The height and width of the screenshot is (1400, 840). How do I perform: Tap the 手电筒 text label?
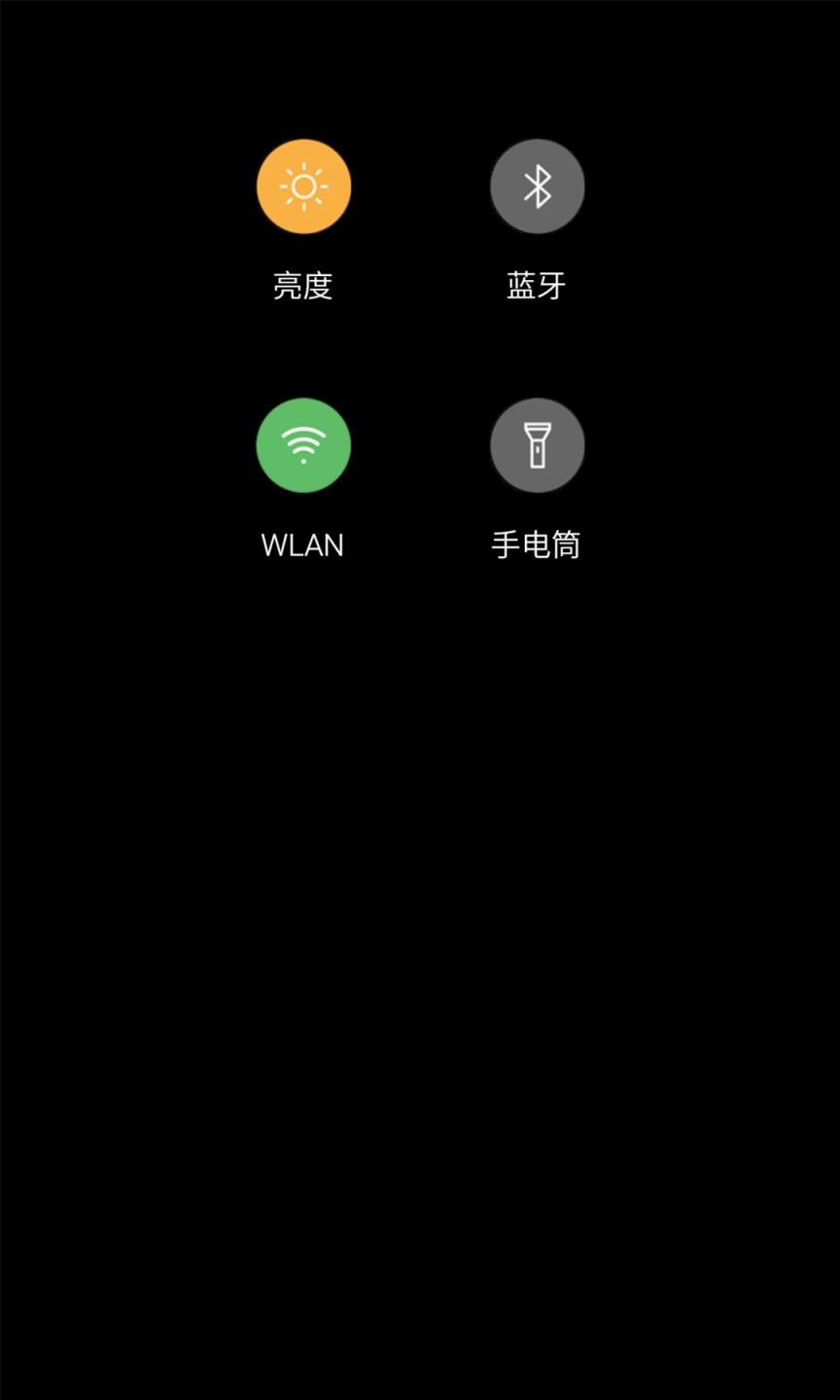click(x=537, y=544)
